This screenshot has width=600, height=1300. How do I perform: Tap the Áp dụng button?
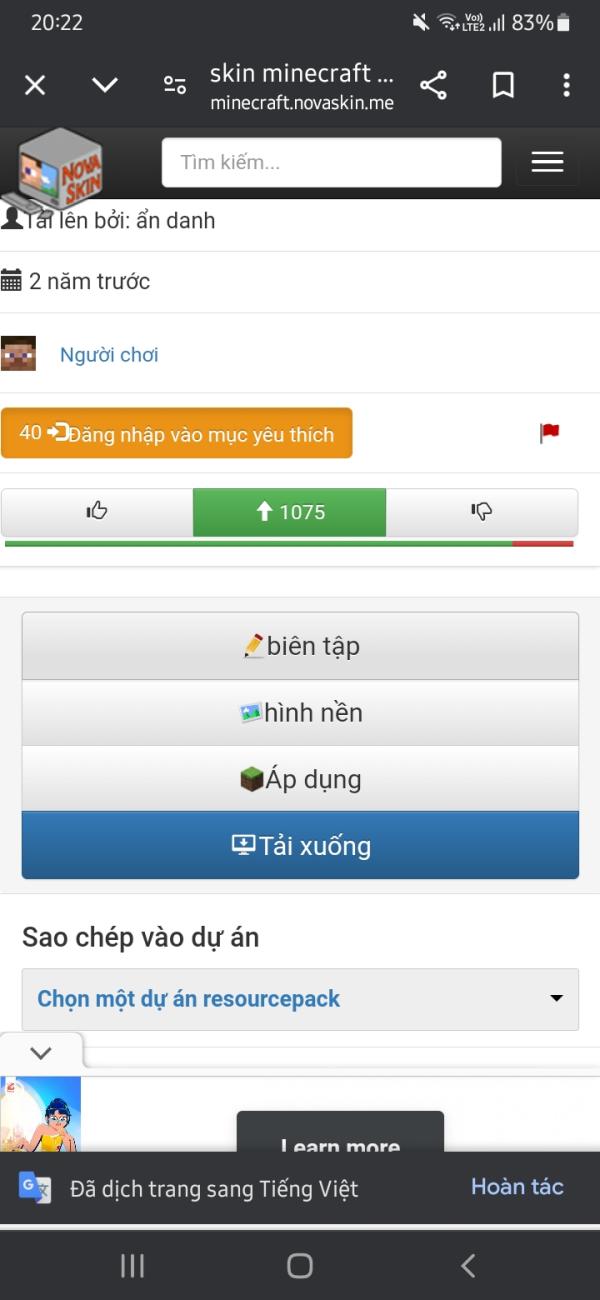point(300,779)
